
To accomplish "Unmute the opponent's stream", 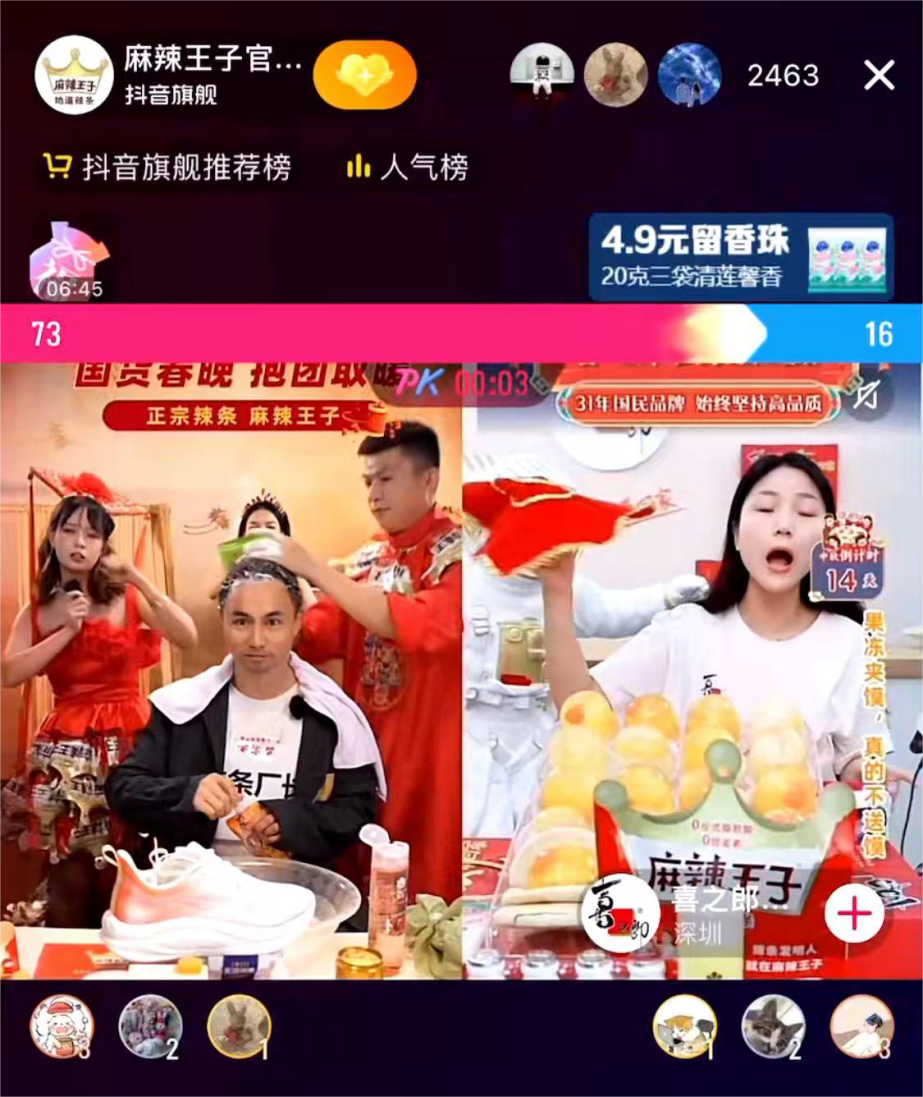I will [x=868, y=397].
